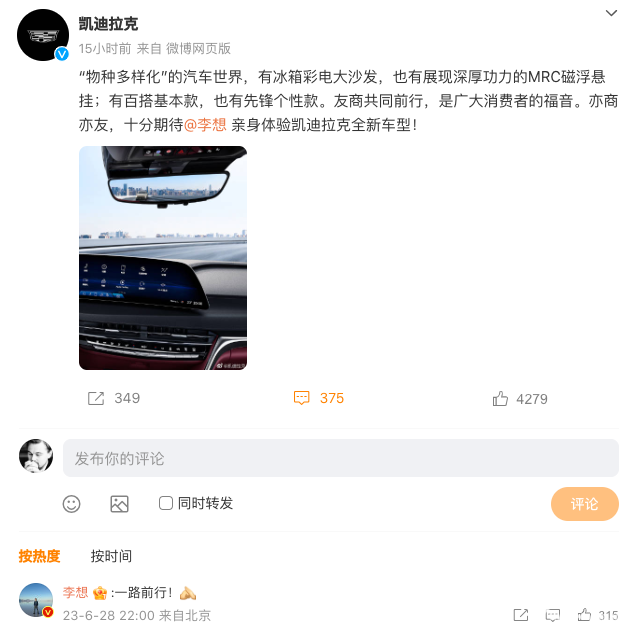Open the emoji picker
The image size is (637, 632).
tap(72, 504)
